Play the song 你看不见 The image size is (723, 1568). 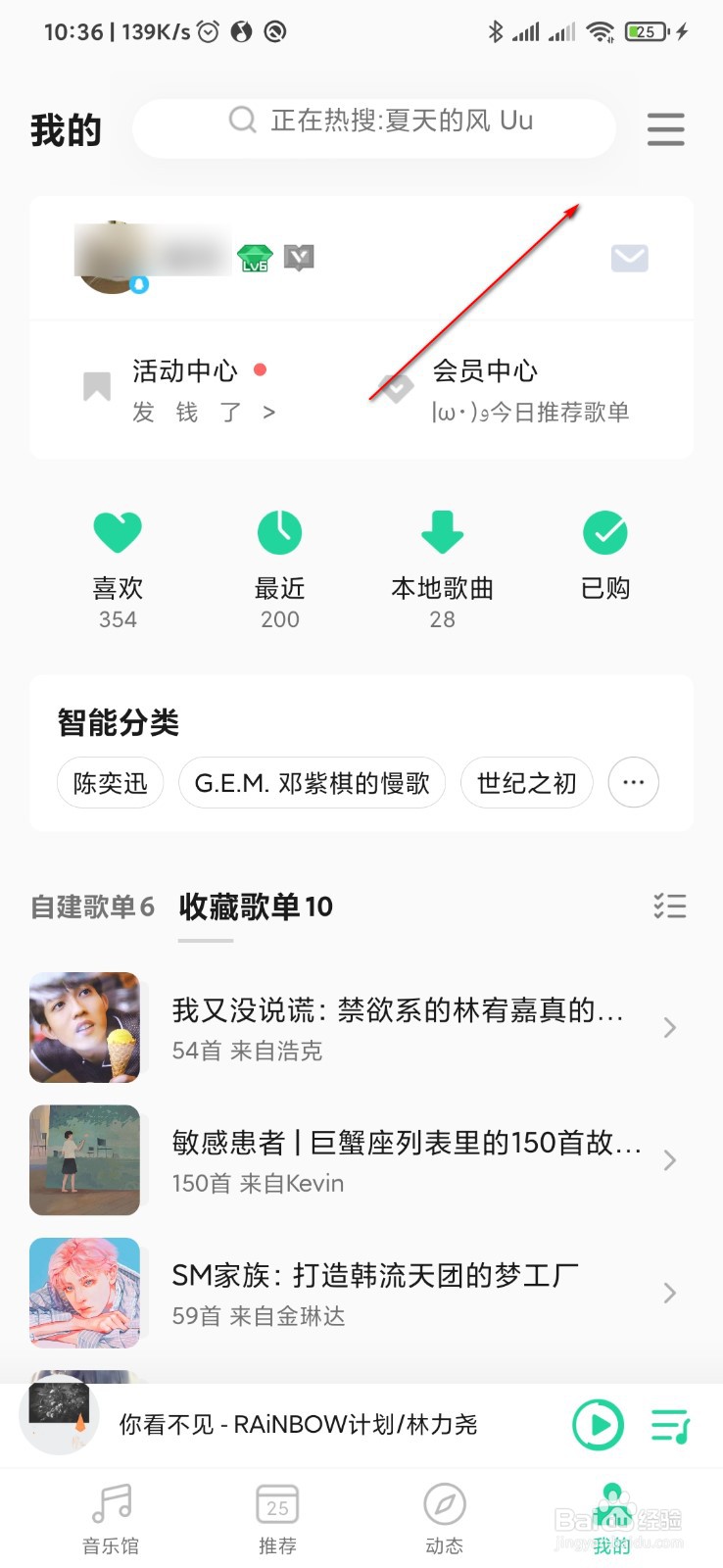(x=598, y=1425)
